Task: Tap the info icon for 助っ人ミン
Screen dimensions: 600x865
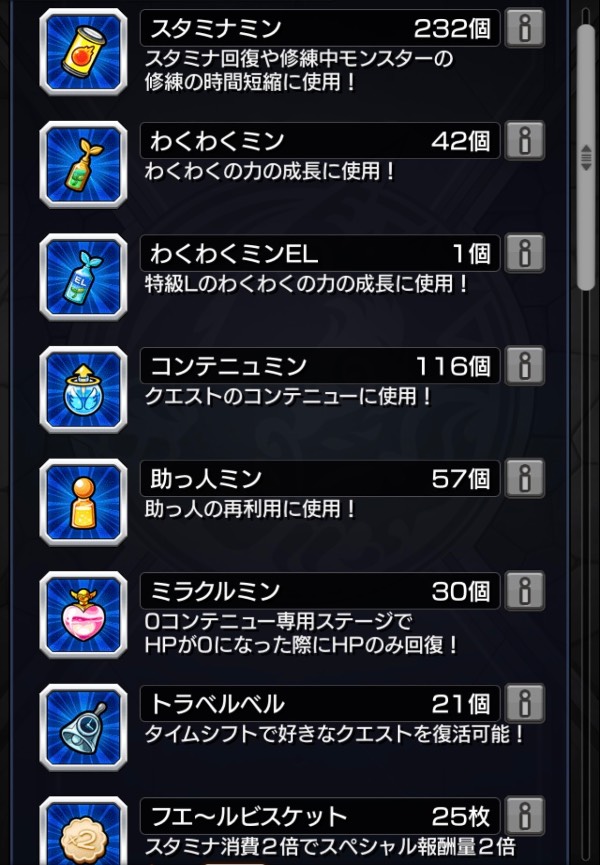Action: (525, 478)
